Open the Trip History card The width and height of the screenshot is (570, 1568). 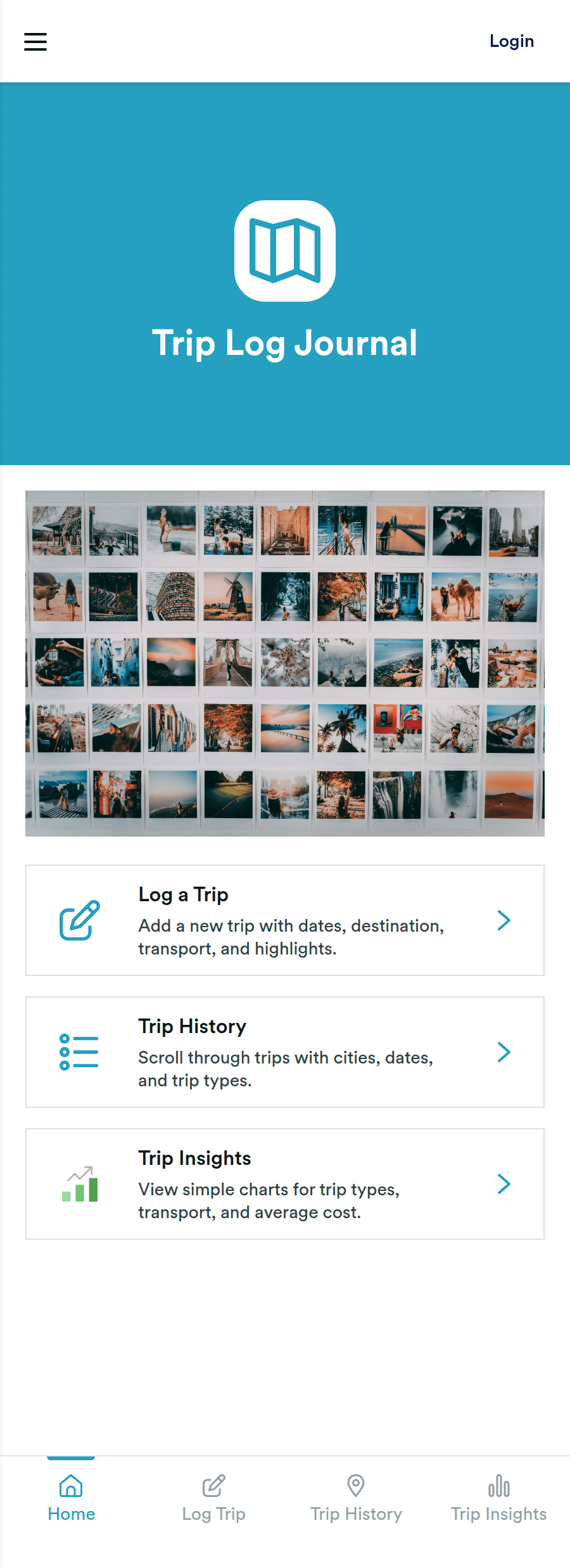[x=284, y=1051]
